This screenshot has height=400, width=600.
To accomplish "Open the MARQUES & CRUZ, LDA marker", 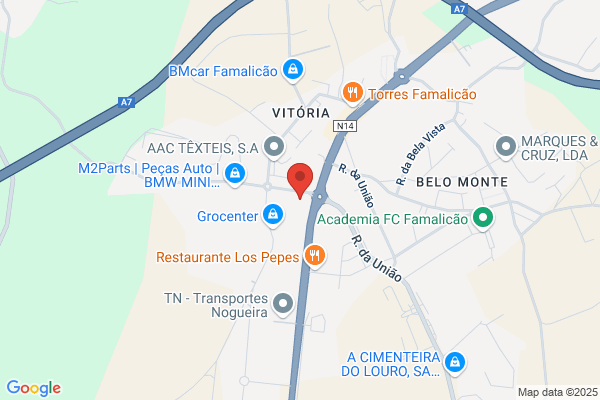I will (x=506, y=147).
